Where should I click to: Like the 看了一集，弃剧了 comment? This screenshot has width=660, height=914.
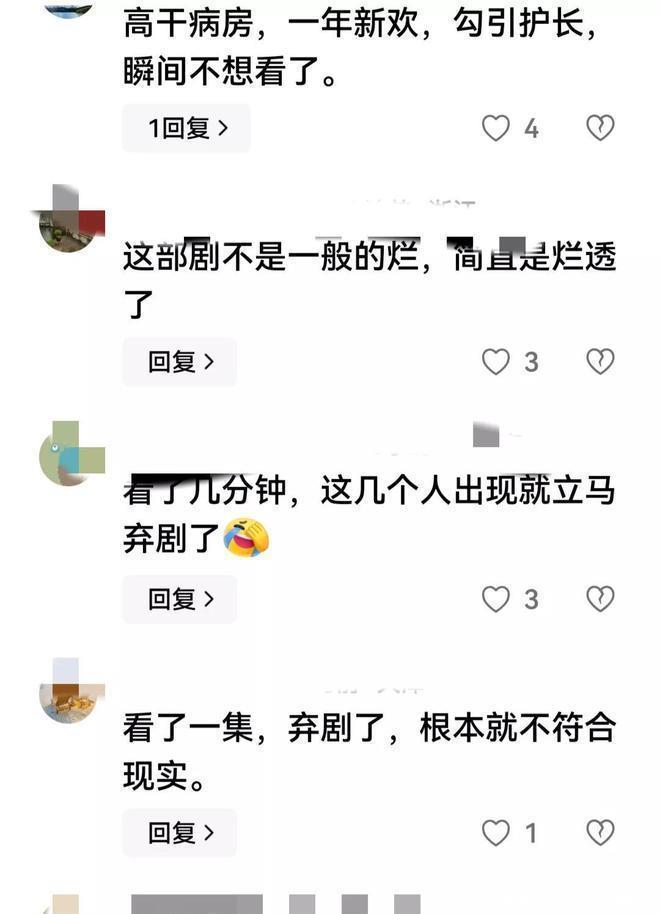tap(496, 832)
